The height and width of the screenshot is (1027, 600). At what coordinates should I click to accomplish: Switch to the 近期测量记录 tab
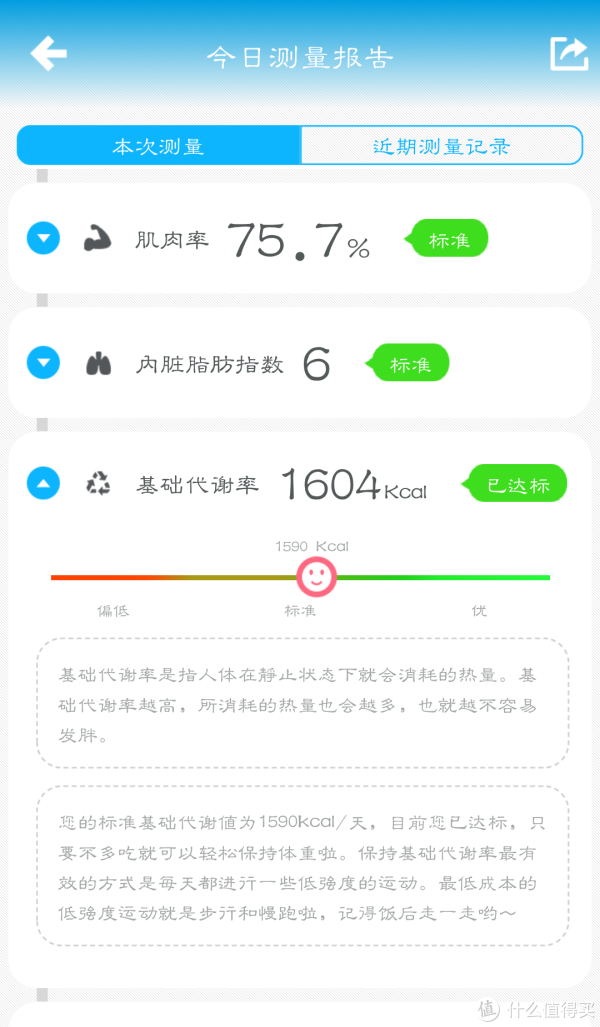point(441,145)
